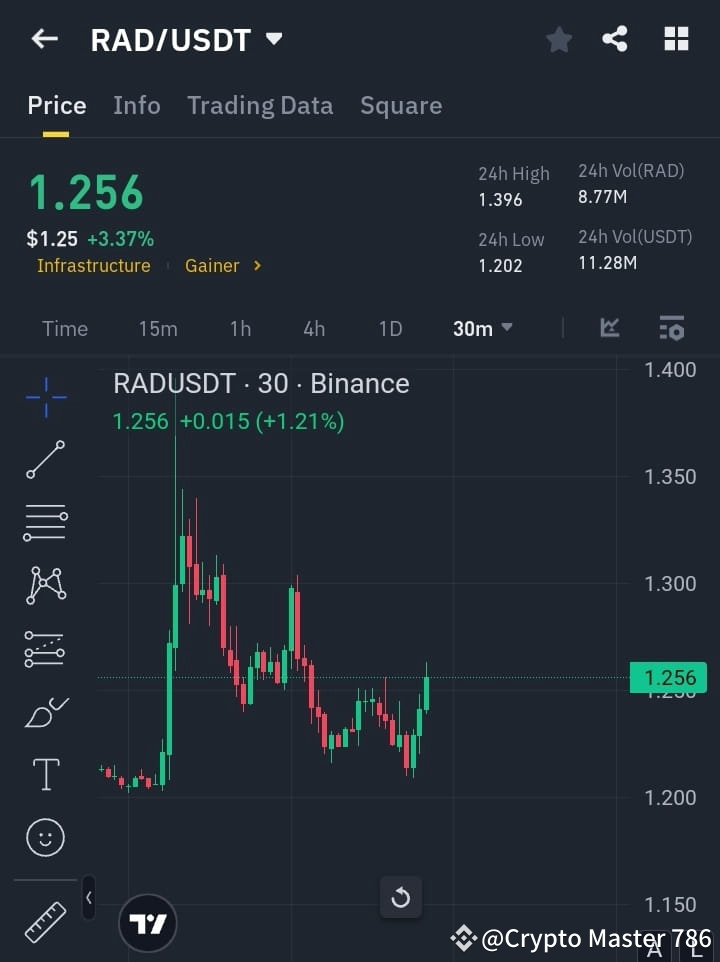The width and height of the screenshot is (720, 962).
Task: Select the text annotation tool
Action: pyautogui.click(x=45, y=773)
